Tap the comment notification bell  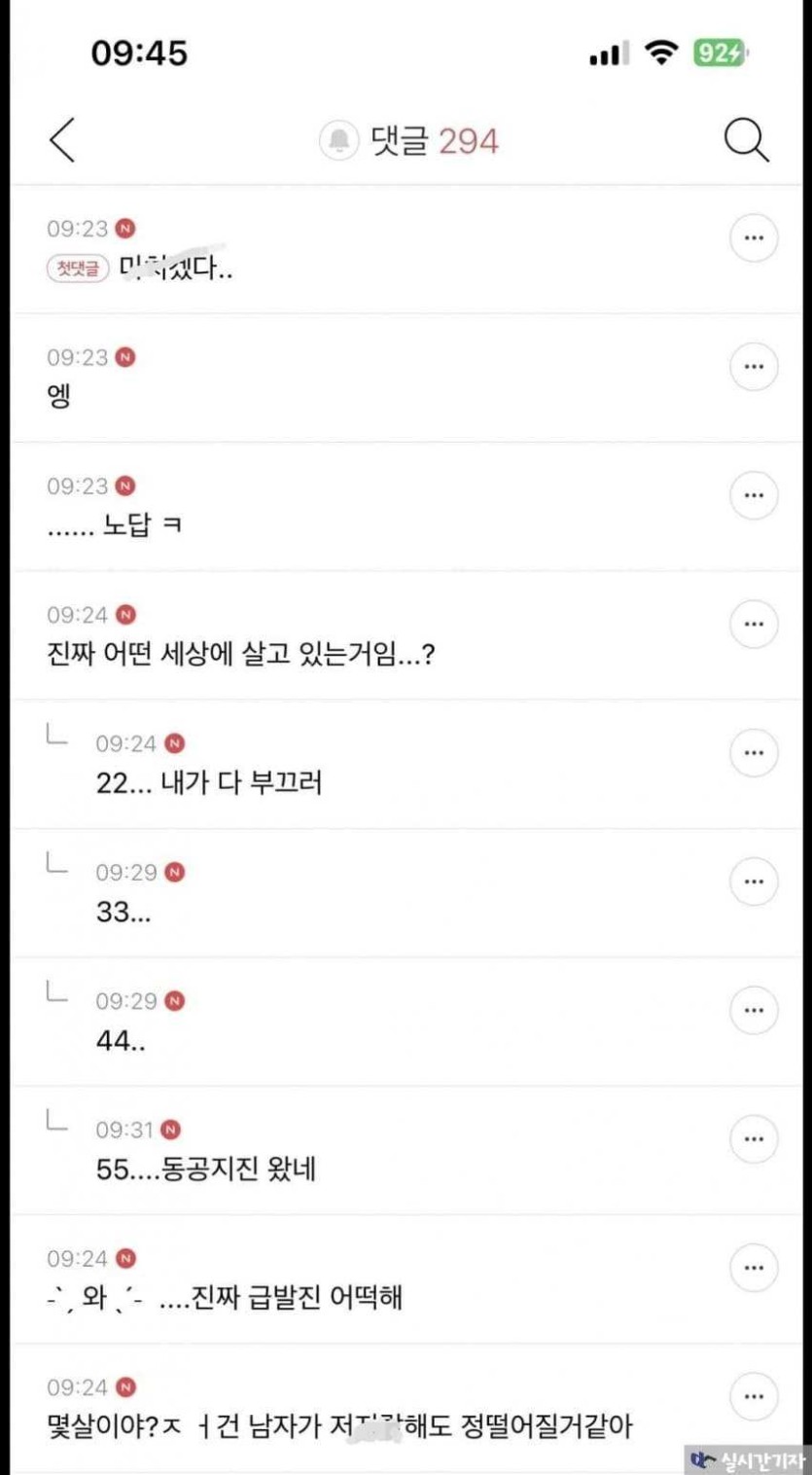(x=339, y=141)
